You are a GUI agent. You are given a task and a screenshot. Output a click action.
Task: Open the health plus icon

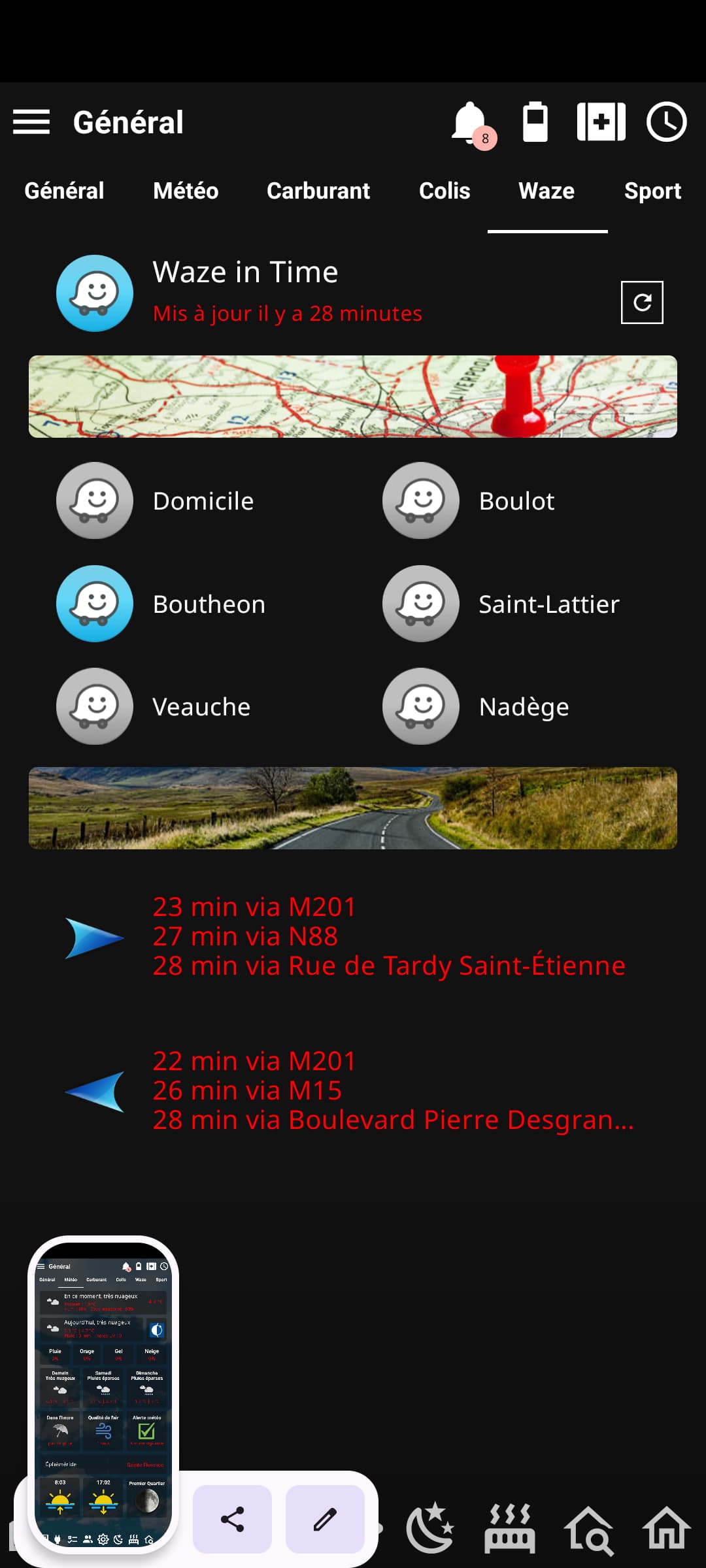(601, 122)
